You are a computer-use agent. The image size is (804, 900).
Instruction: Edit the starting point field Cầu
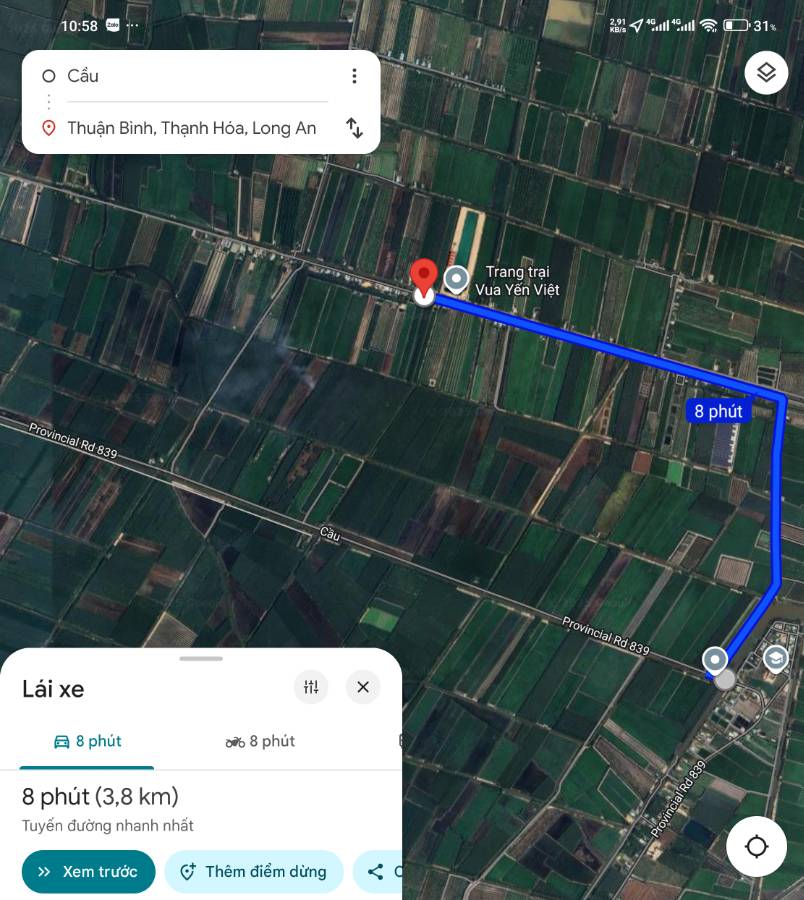pyautogui.click(x=190, y=76)
